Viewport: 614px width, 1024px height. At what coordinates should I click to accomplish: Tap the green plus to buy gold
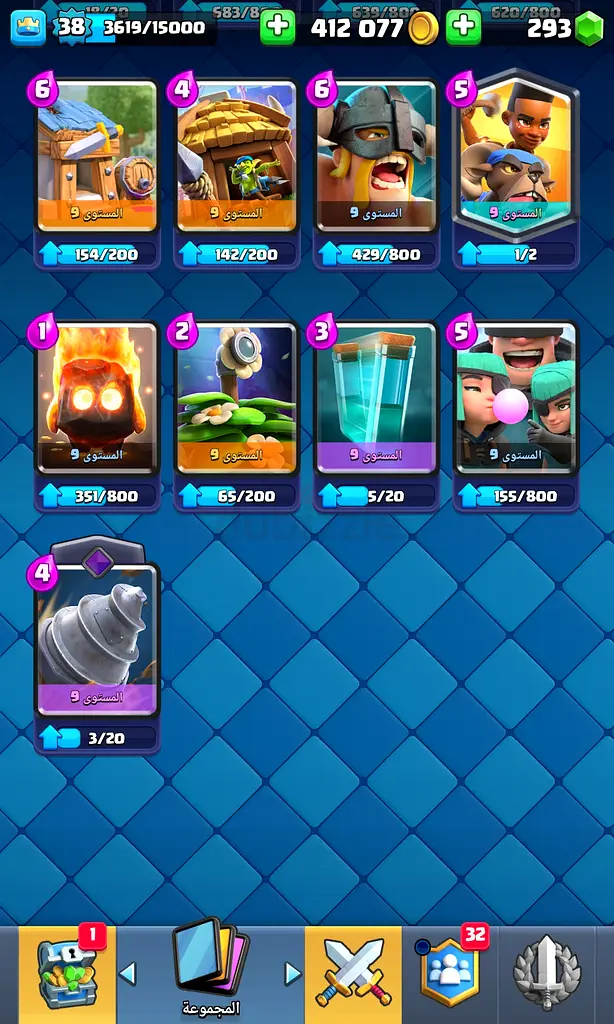278,28
